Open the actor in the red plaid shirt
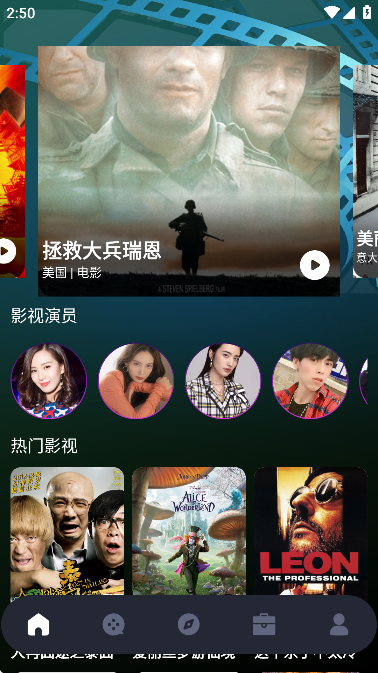The height and width of the screenshot is (673, 378). [x=310, y=381]
